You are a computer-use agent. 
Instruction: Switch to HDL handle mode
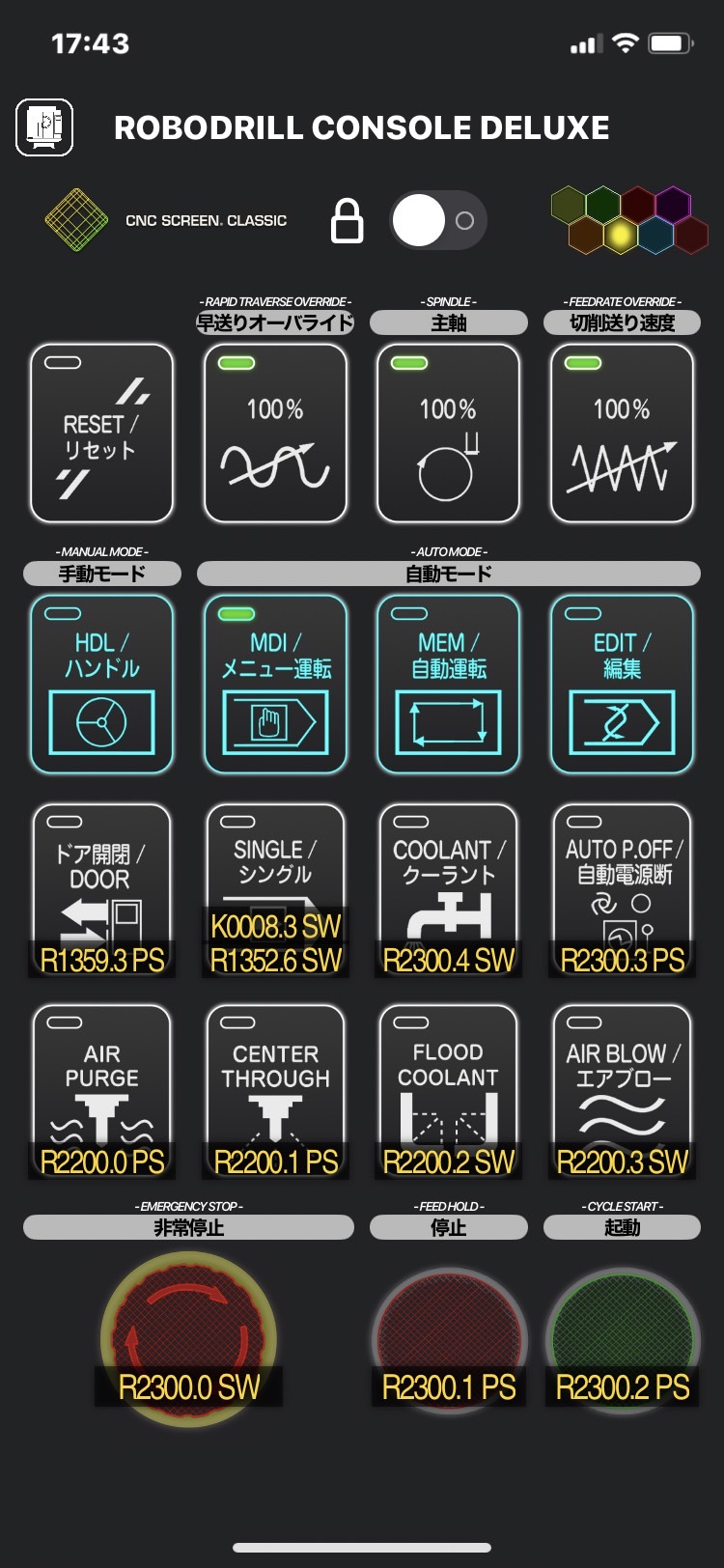pyautogui.click(x=101, y=684)
